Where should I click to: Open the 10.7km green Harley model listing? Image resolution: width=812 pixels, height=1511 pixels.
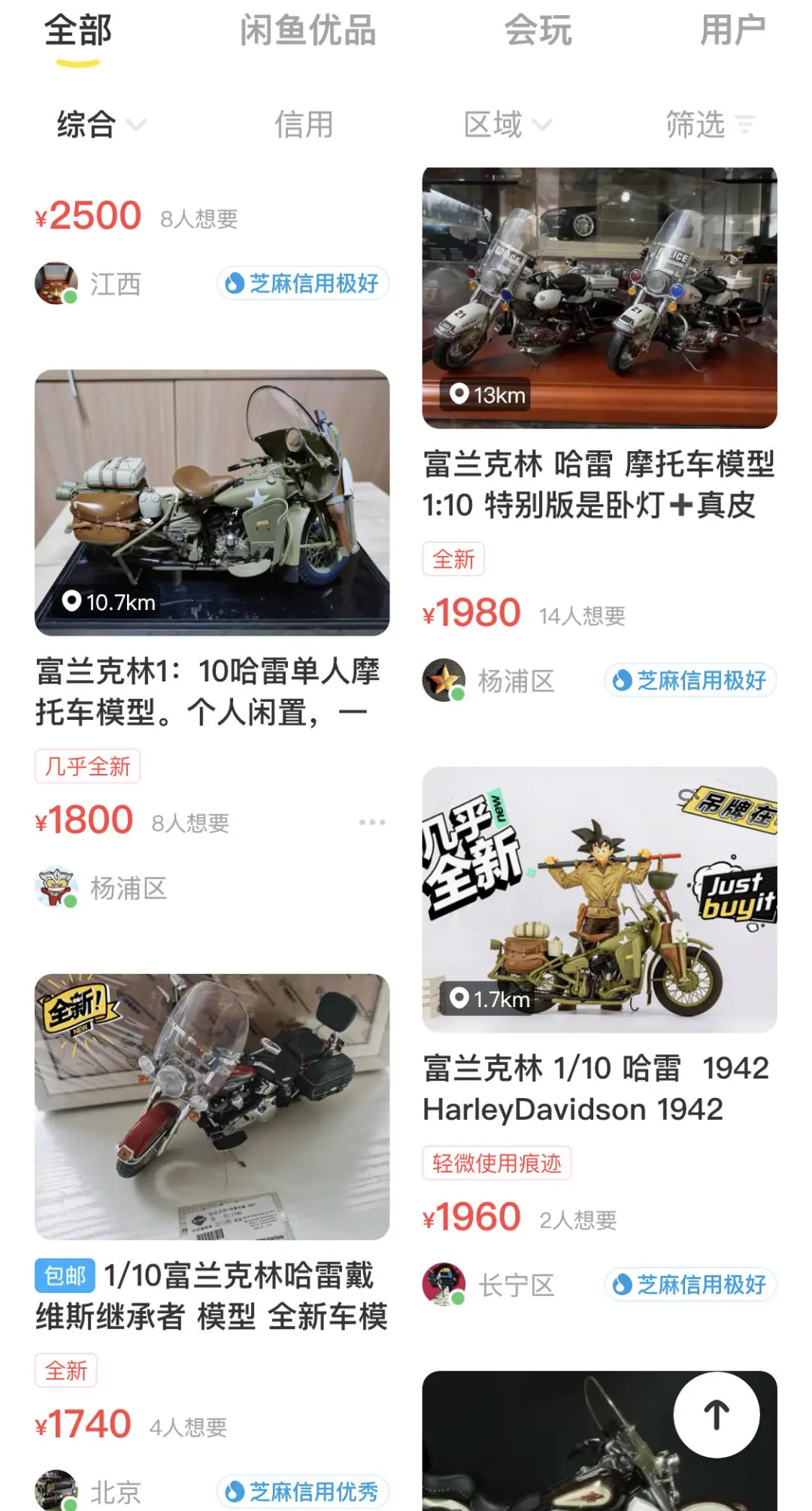tap(212, 502)
